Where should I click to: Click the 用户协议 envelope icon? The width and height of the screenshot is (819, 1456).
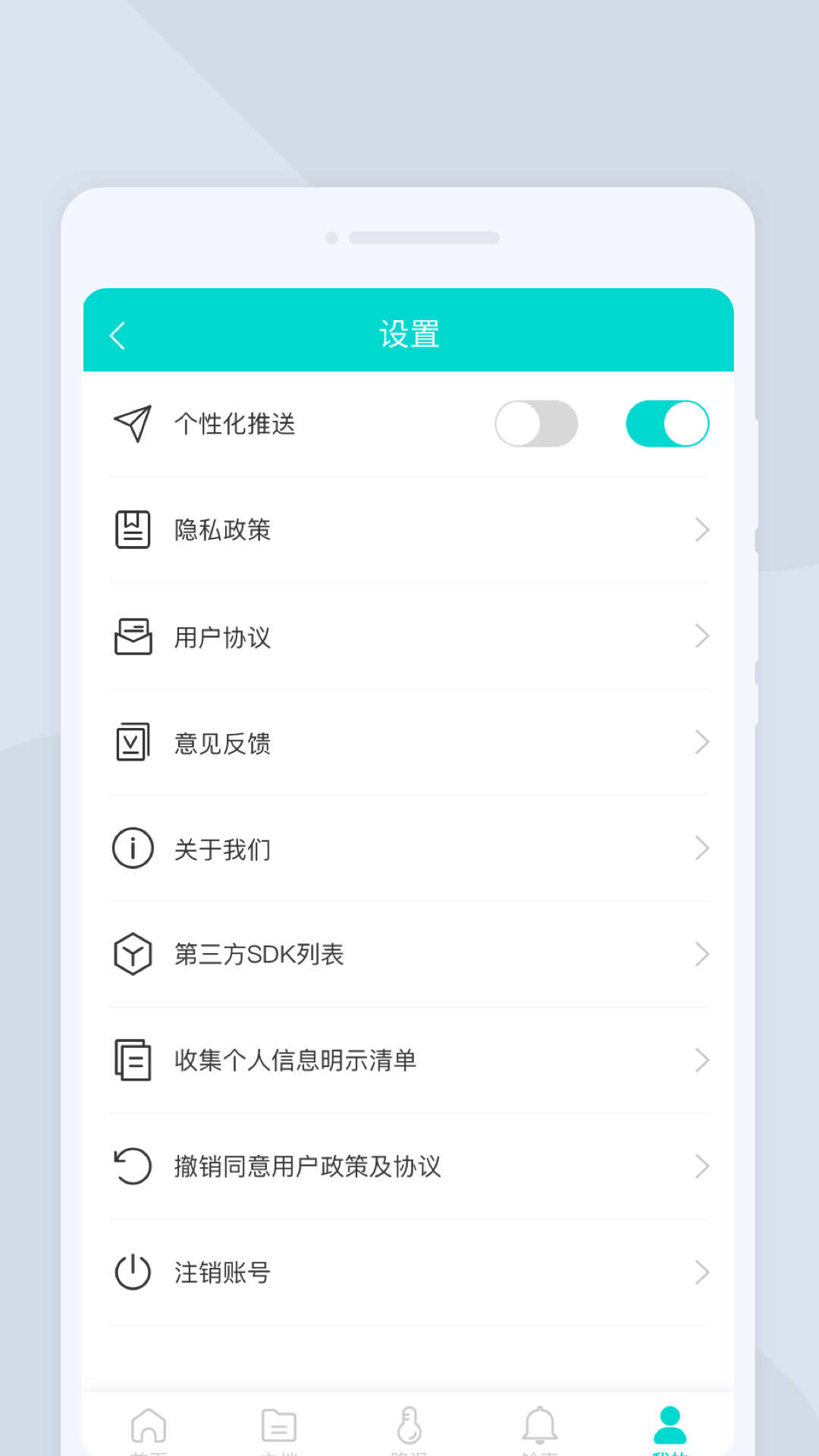click(x=133, y=635)
